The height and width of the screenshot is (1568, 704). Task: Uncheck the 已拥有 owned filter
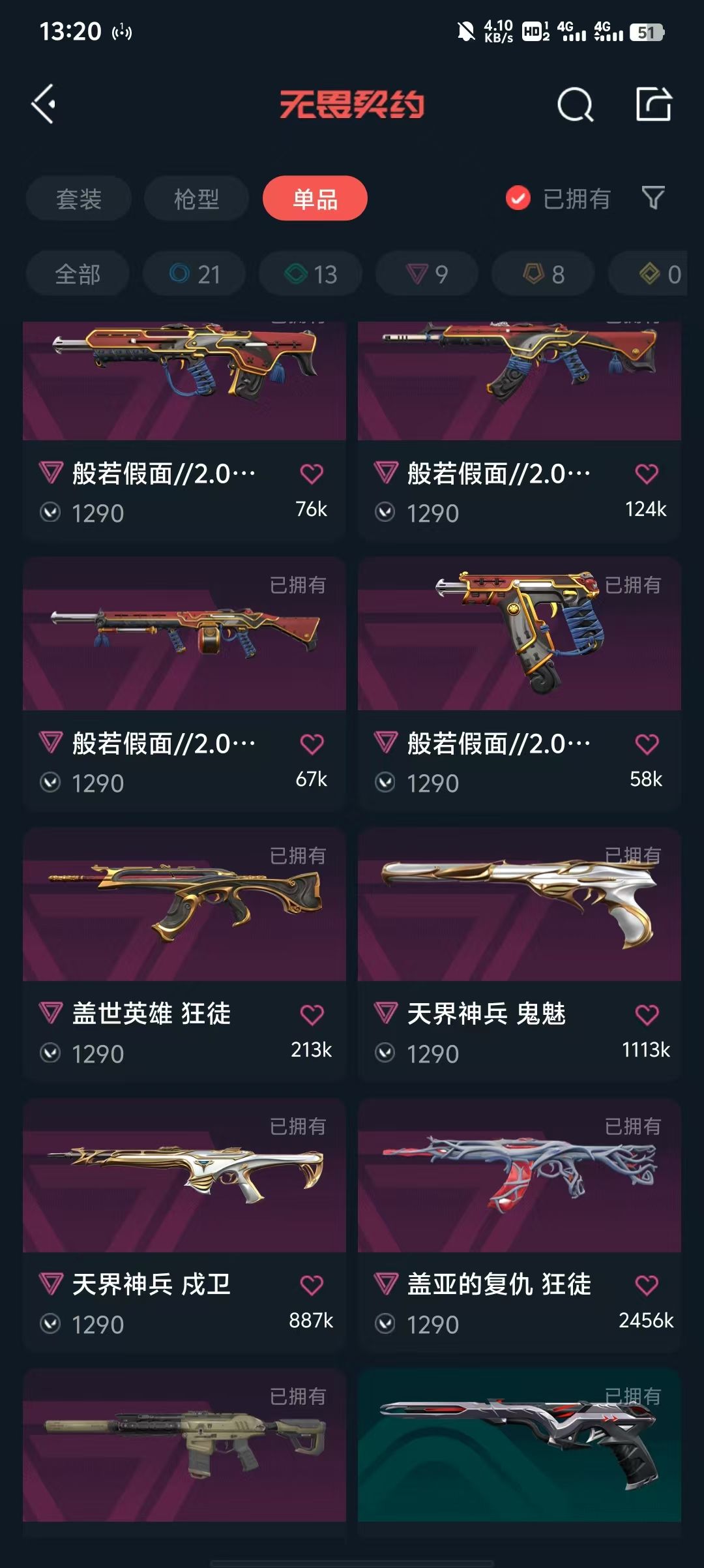(x=558, y=198)
